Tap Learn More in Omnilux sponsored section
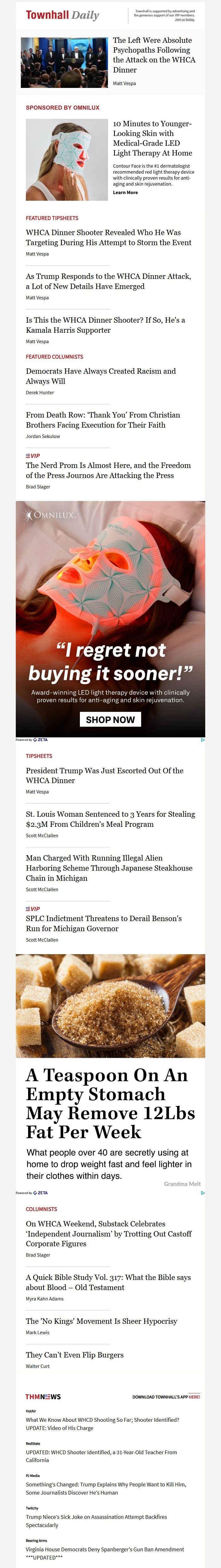 (125, 192)
